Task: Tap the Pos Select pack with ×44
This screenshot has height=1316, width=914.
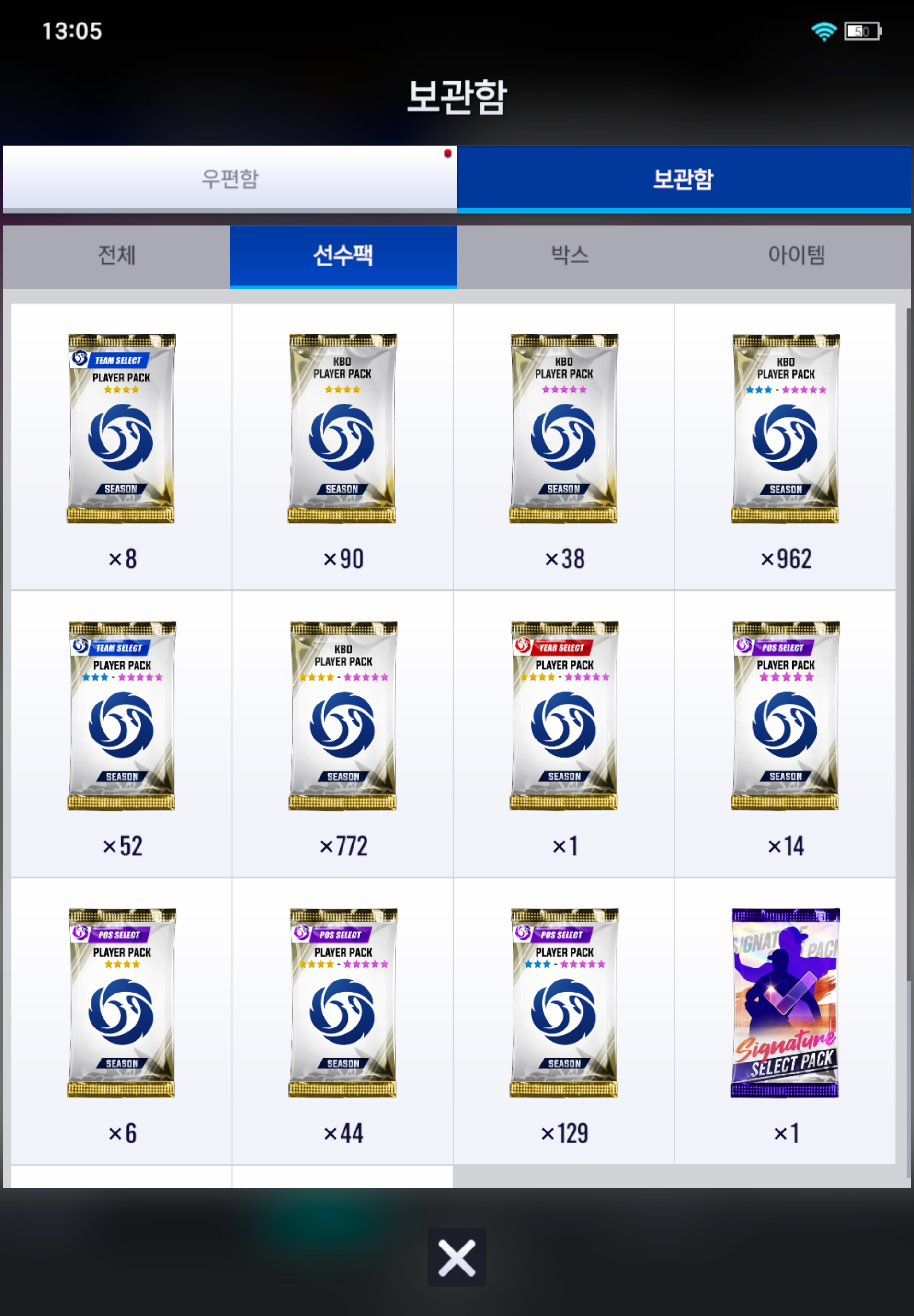Action: coord(343,1003)
